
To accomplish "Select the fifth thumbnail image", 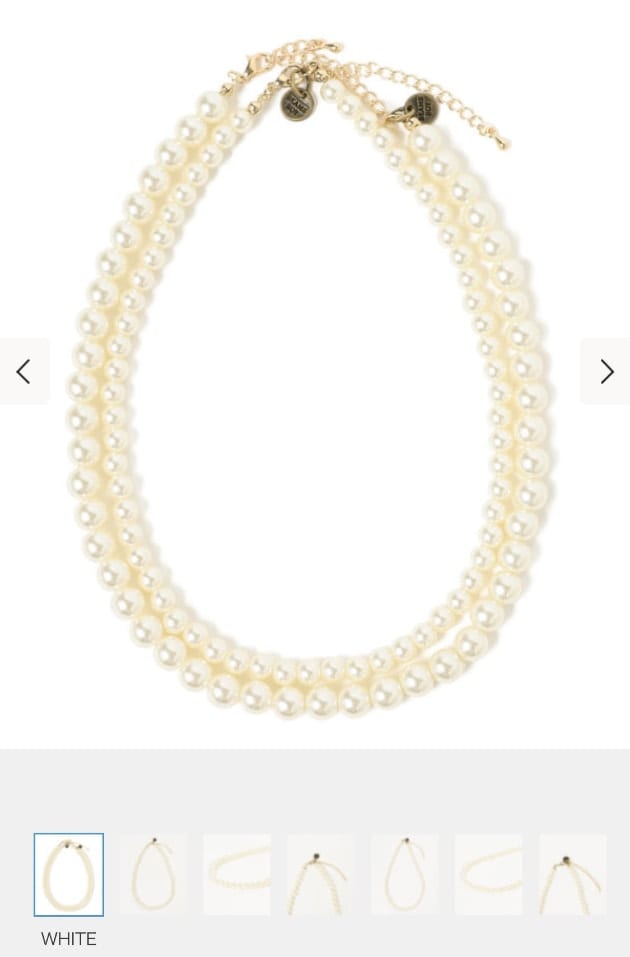I will 405,875.
